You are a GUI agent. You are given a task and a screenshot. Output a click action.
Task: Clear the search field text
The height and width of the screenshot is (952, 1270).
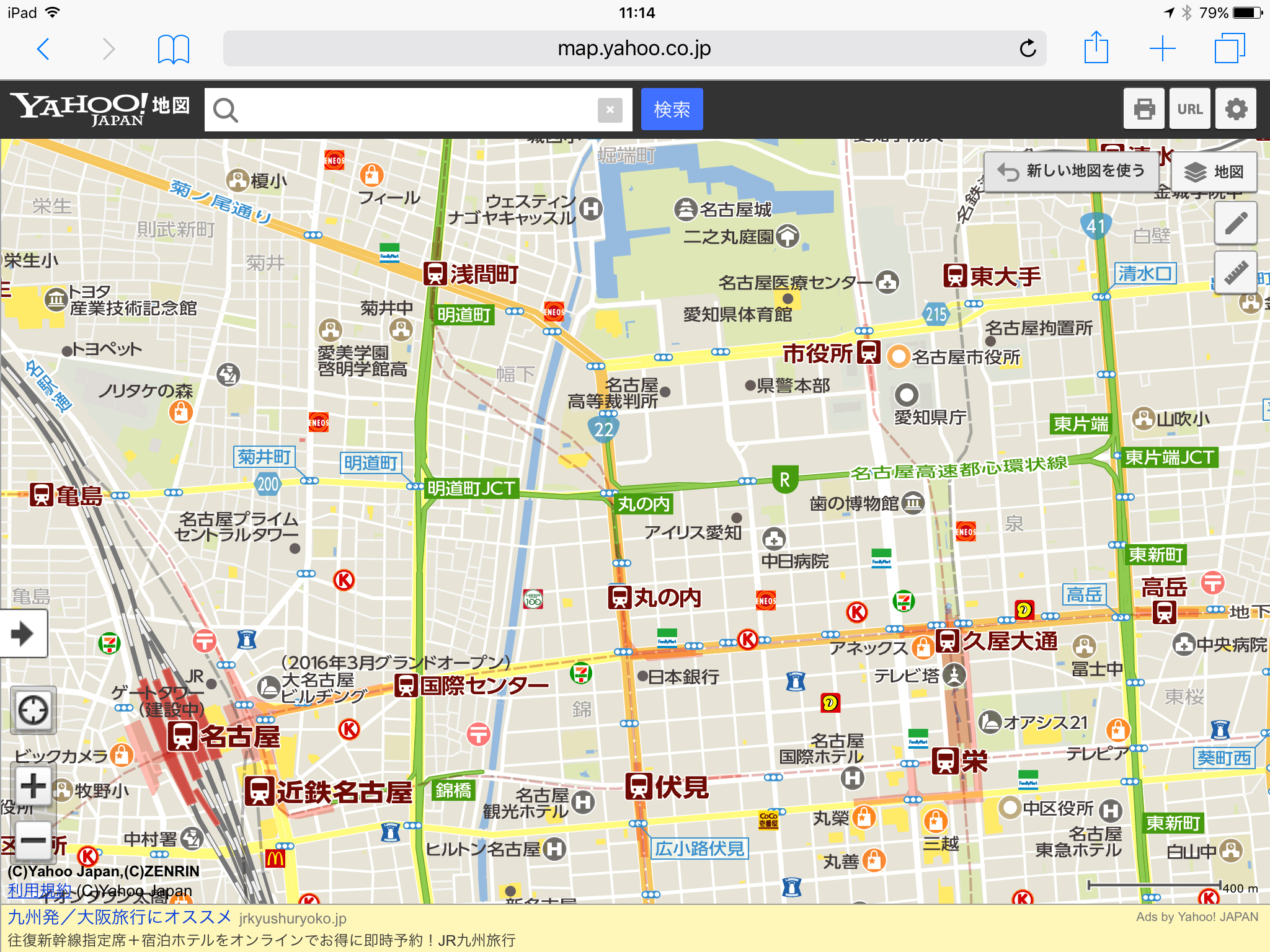(x=610, y=110)
